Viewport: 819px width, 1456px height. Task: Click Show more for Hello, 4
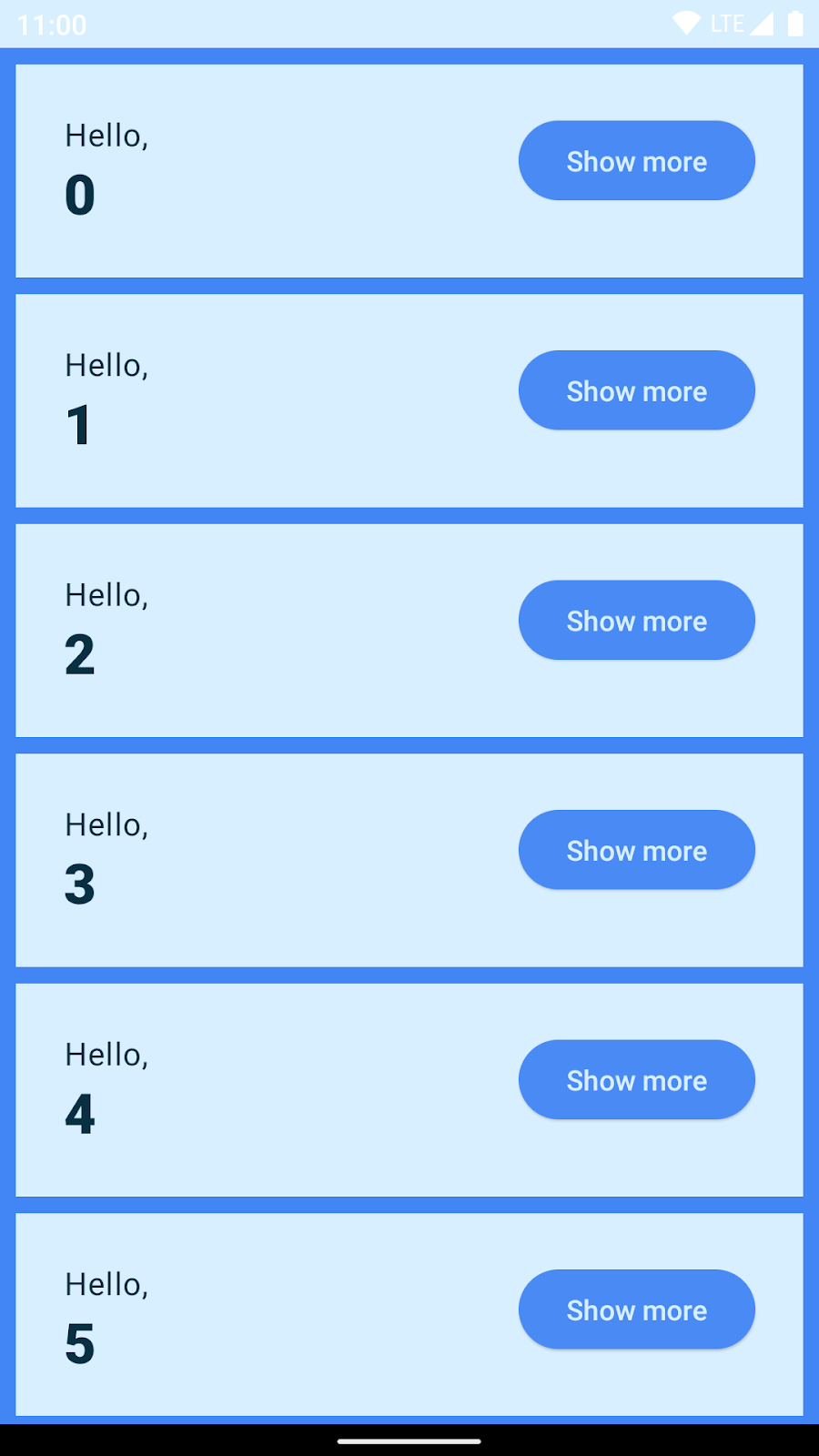pos(636,1079)
